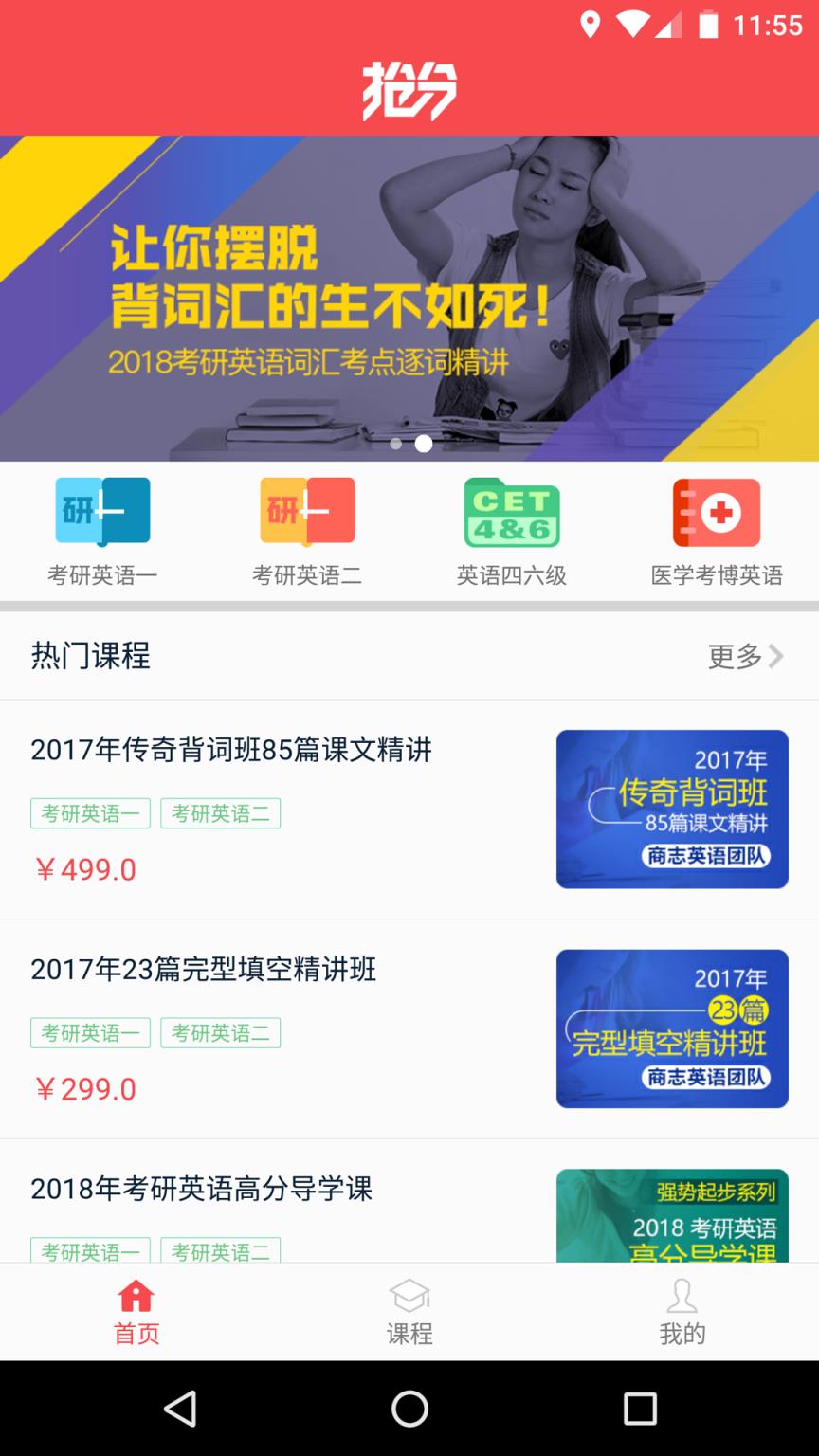This screenshot has height=1456, width=819.
Task: Select the 考研英语一 tag under 完型填空 course
Action: (x=91, y=1032)
